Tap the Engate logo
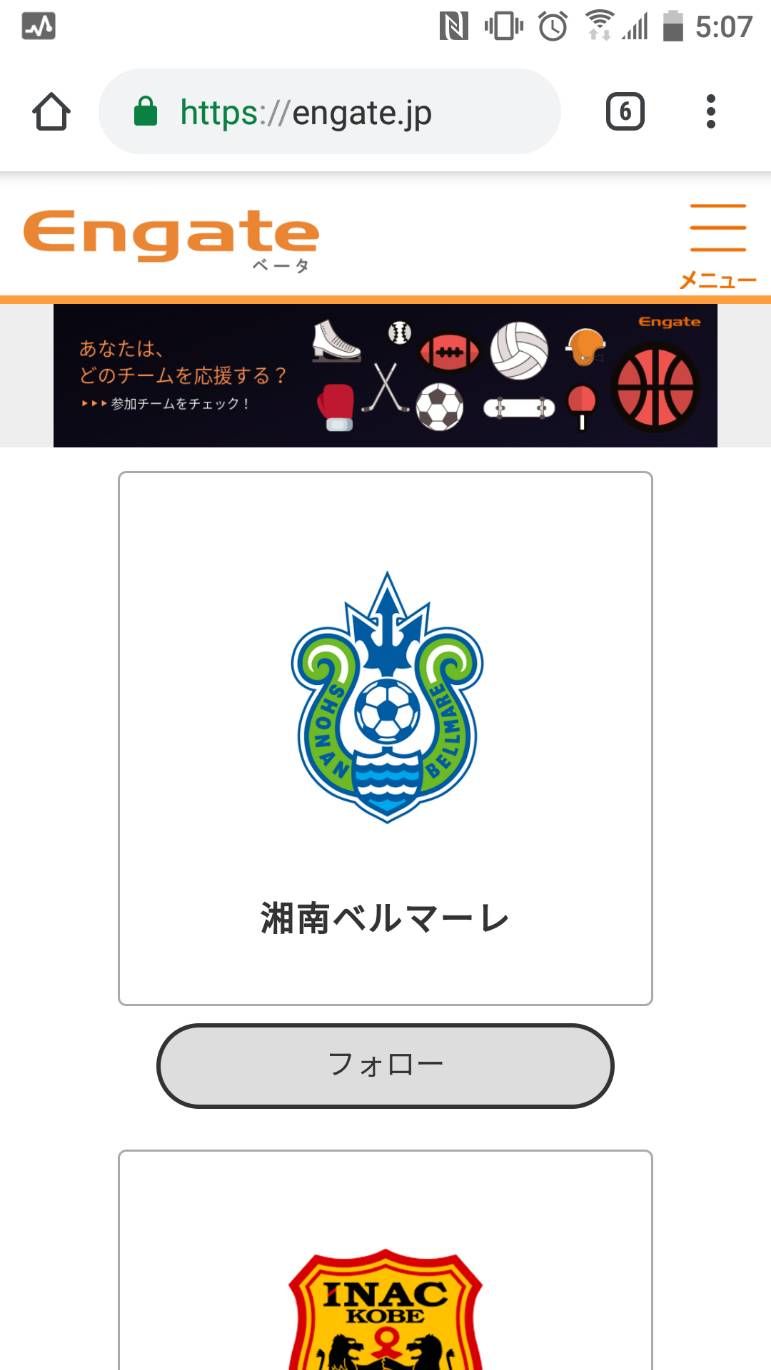 tap(171, 236)
